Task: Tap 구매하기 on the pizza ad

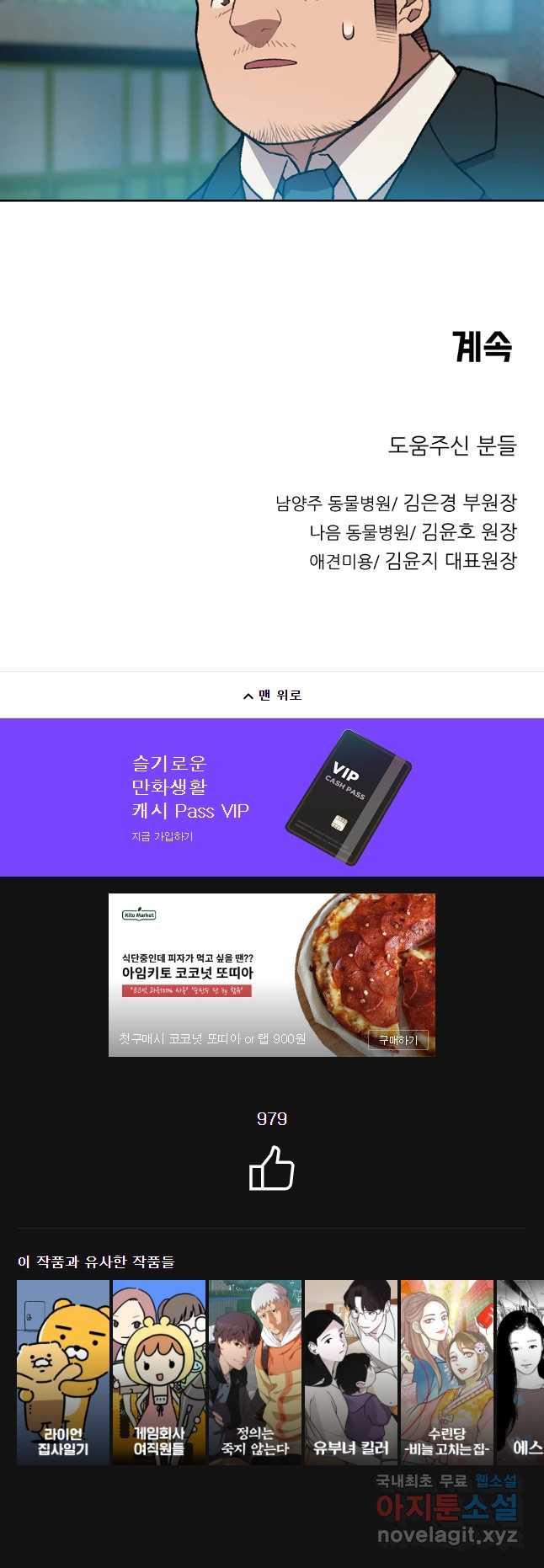Action: pyautogui.click(x=398, y=1040)
